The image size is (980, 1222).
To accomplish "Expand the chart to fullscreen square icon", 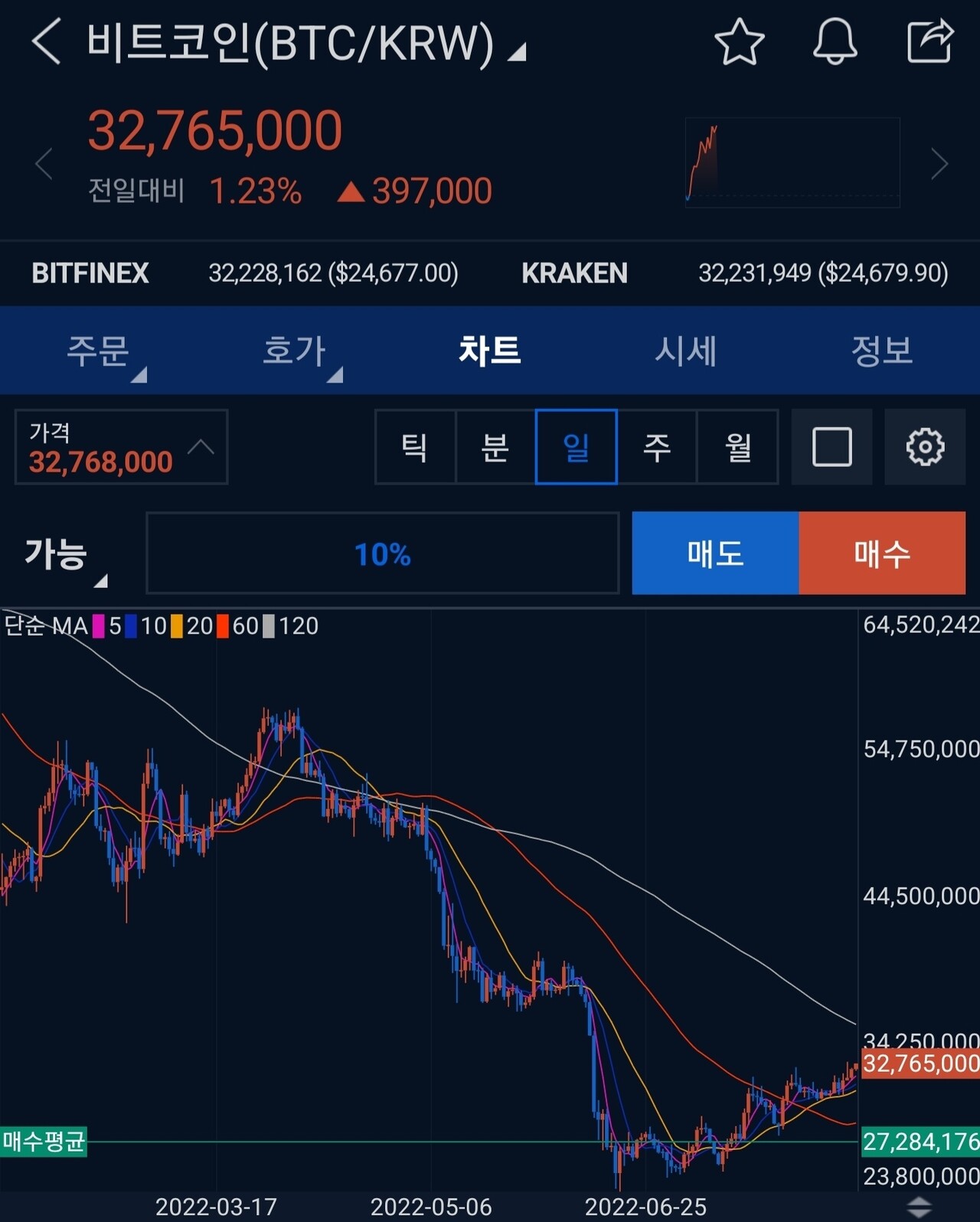I will point(831,446).
